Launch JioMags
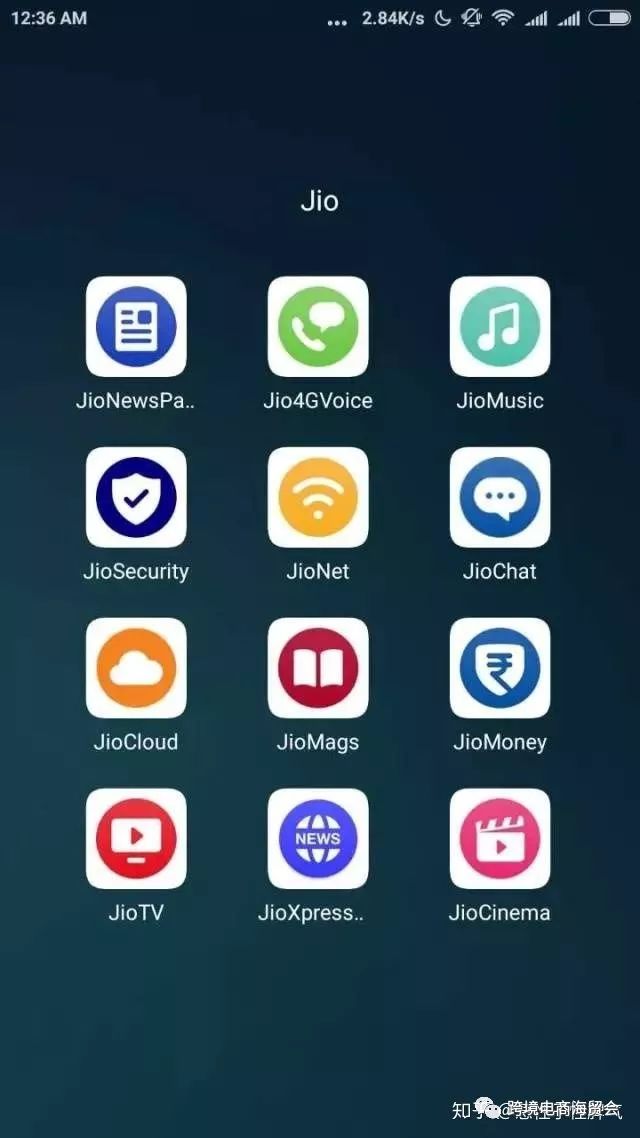The image size is (640, 1138). tap(318, 668)
